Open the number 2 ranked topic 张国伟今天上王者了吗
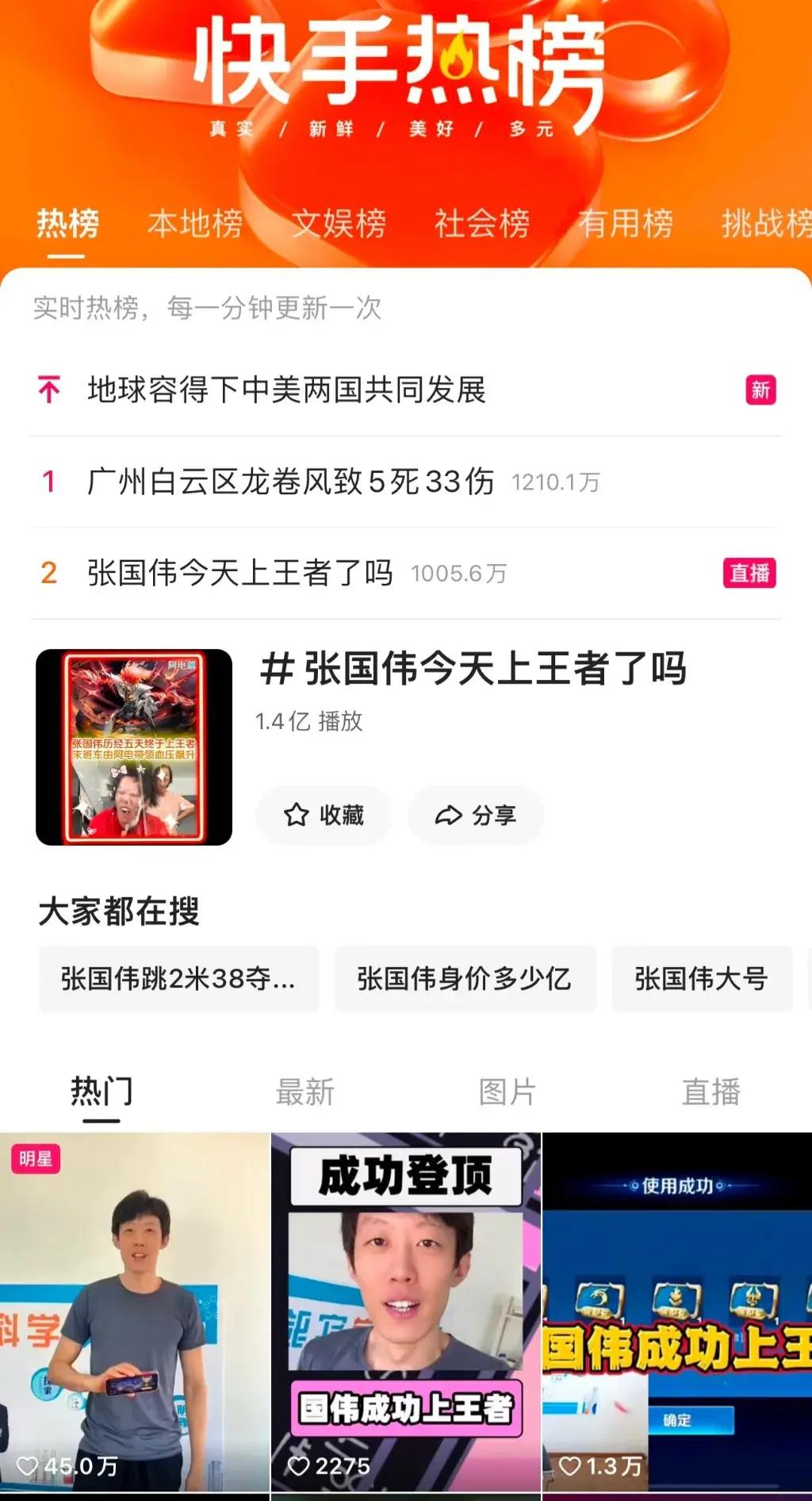 click(x=240, y=573)
